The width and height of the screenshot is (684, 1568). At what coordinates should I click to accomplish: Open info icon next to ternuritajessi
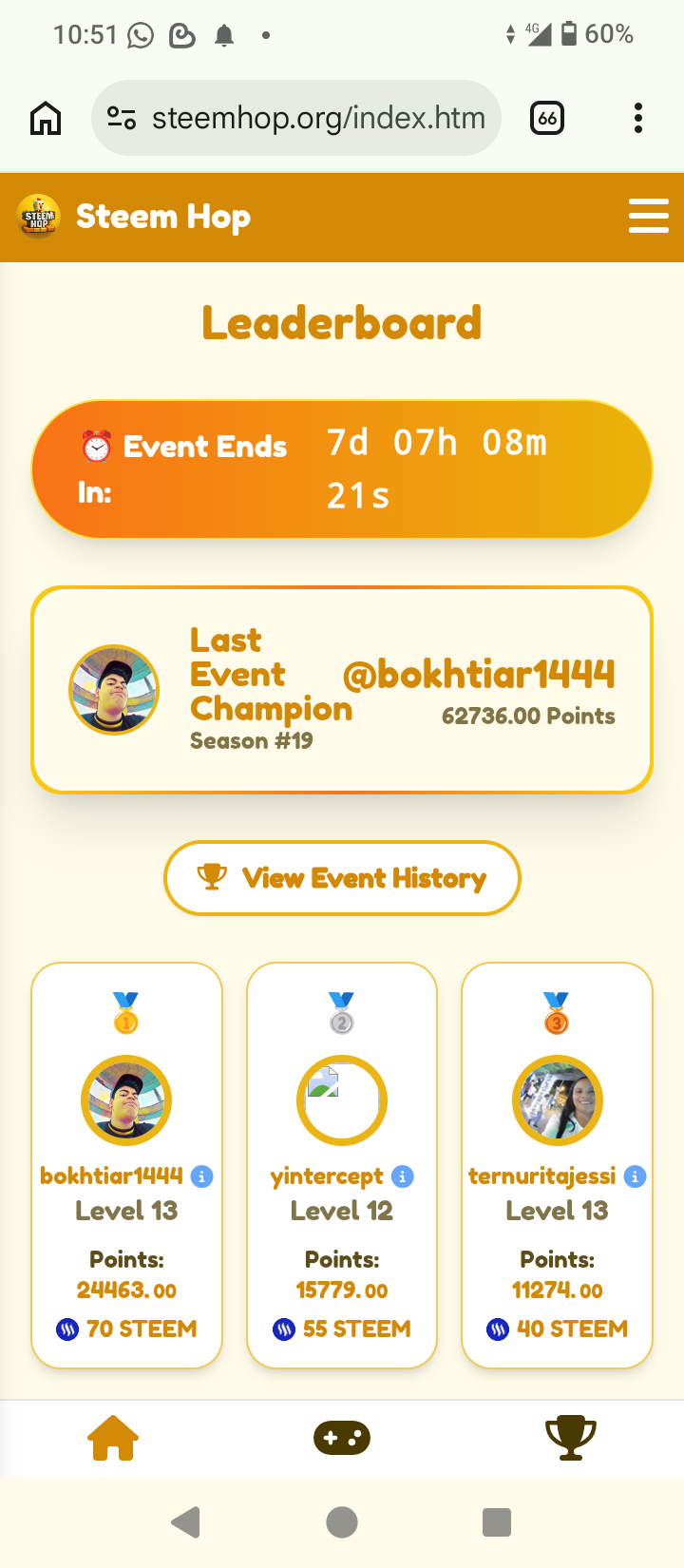(636, 1176)
